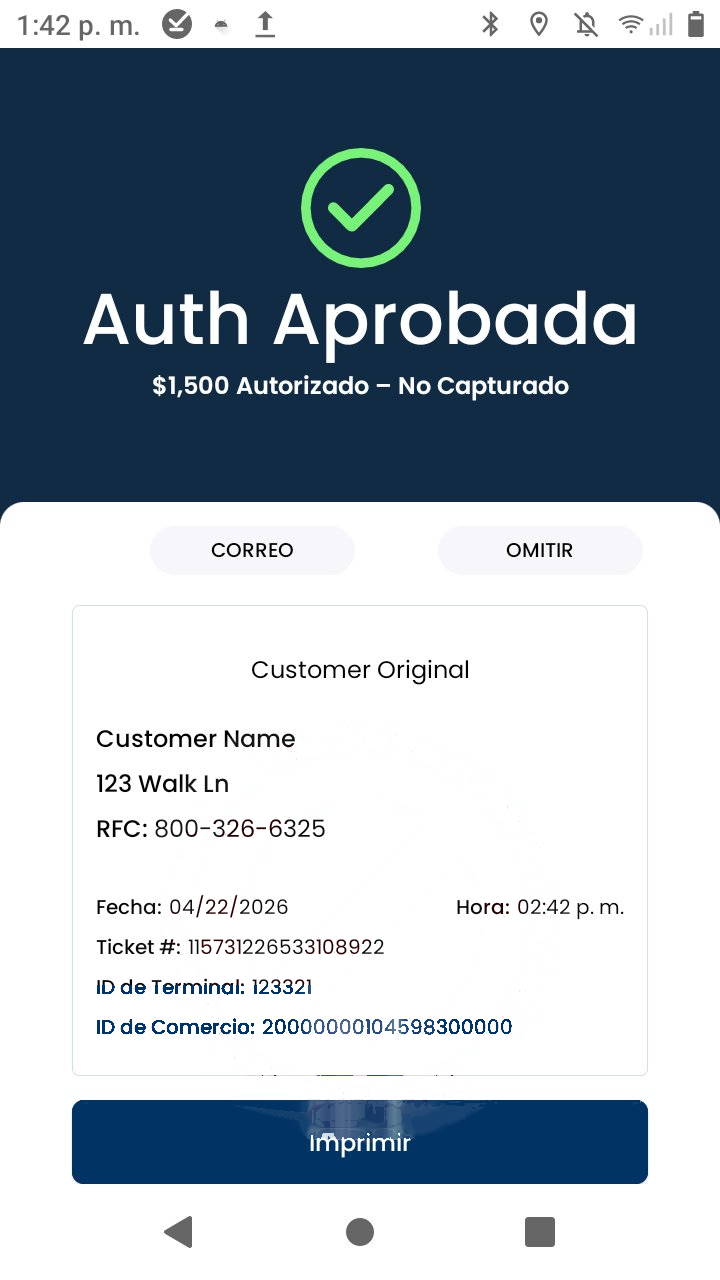Image resolution: width=720 pixels, height=1280 pixels.
Task: Tap the ID de Terminal link
Action: click(x=204, y=986)
